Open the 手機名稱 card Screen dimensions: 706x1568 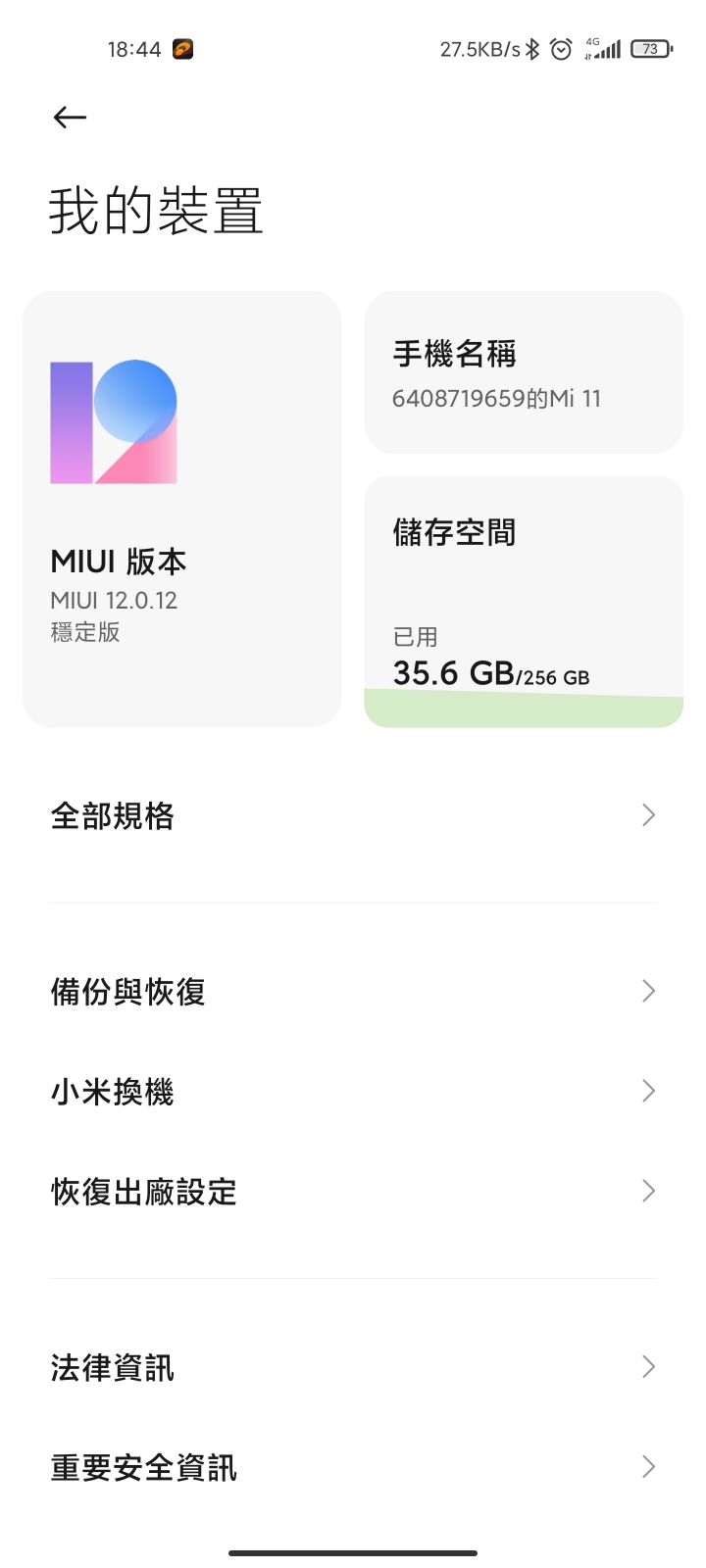coord(524,372)
